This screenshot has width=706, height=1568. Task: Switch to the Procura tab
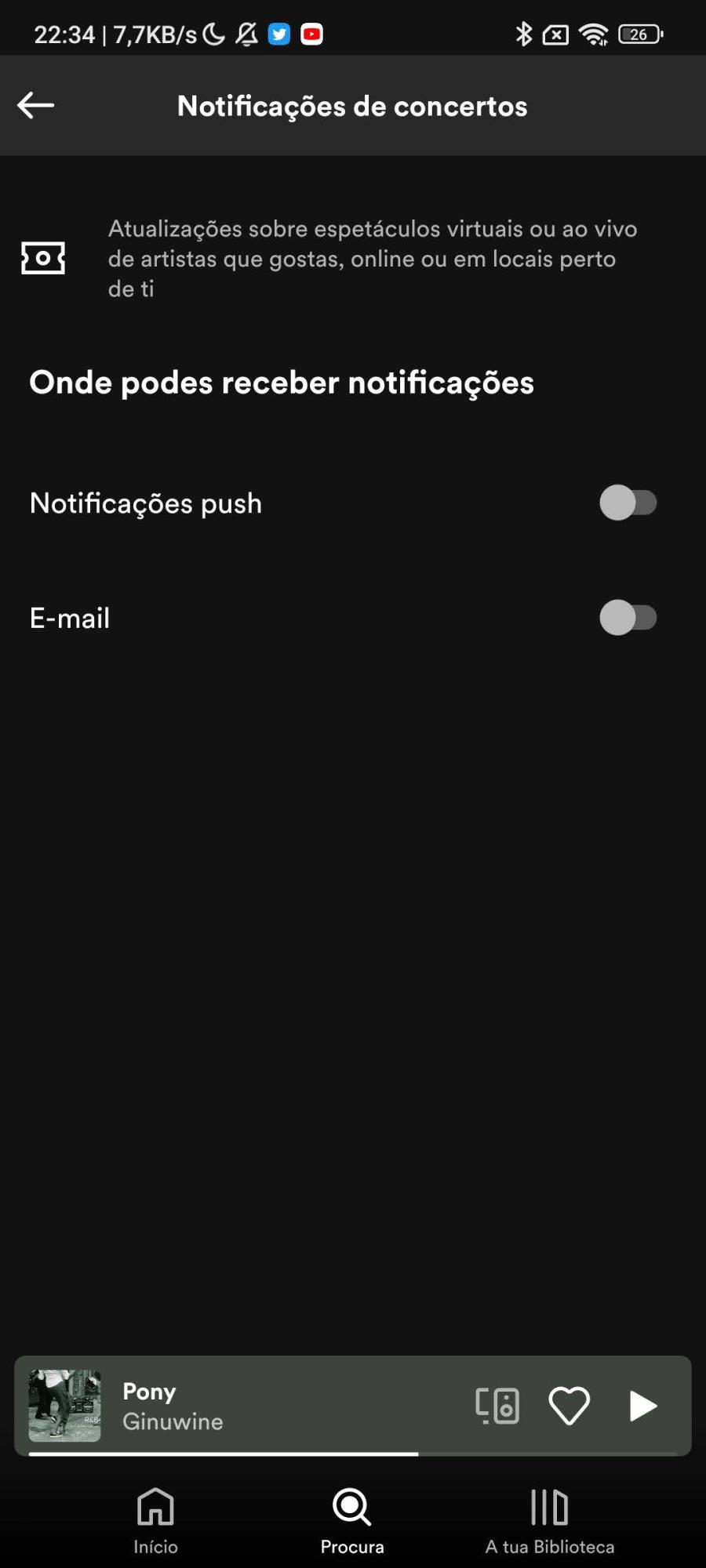[352, 1521]
